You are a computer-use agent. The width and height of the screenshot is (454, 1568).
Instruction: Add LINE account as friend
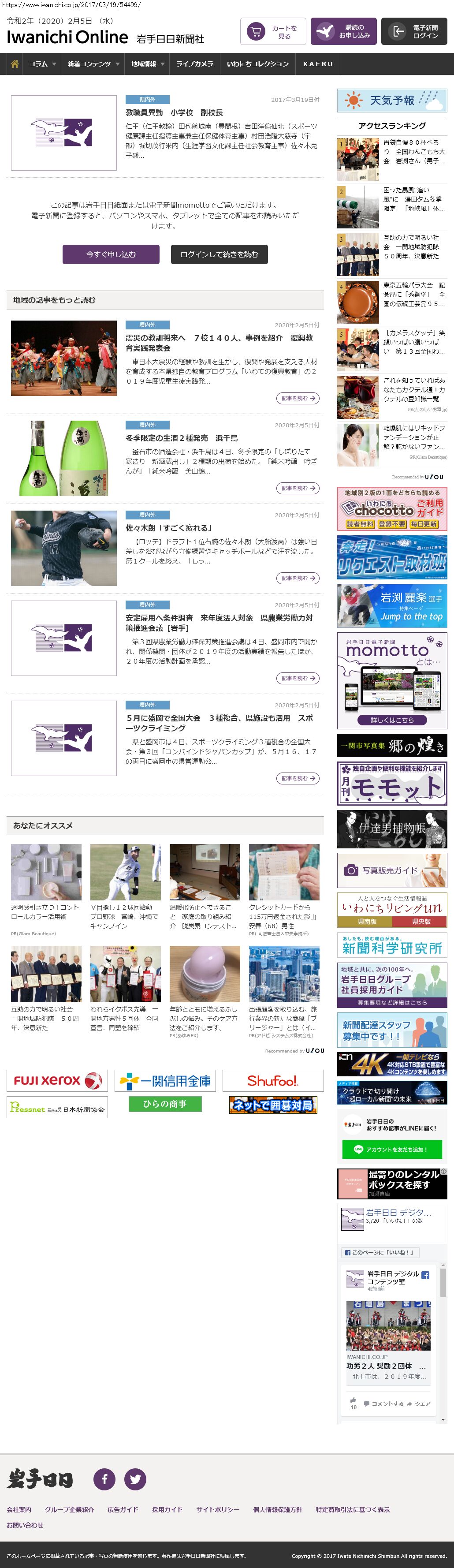(x=391, y=1149)
